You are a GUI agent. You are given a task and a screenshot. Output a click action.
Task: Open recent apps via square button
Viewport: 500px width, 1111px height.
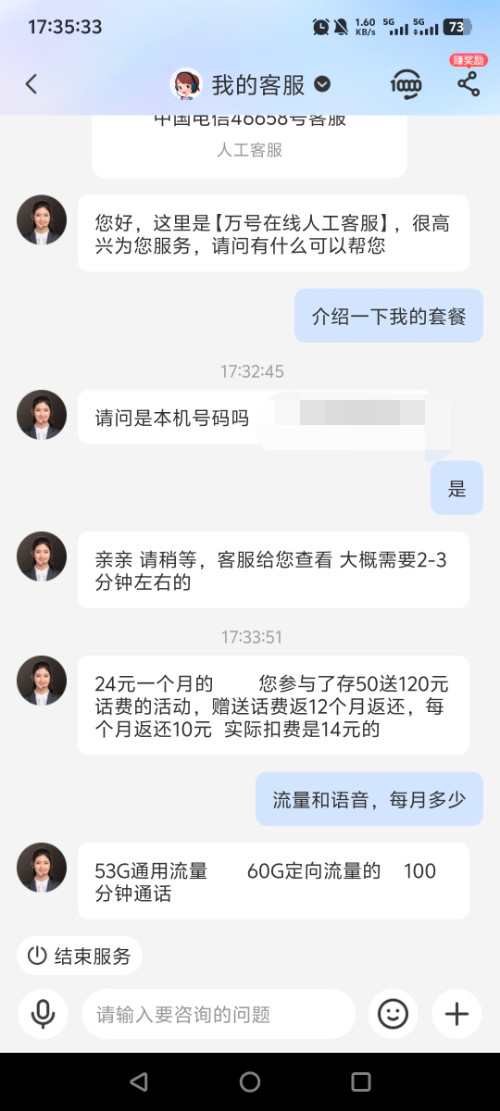(x=361, y=1081)
